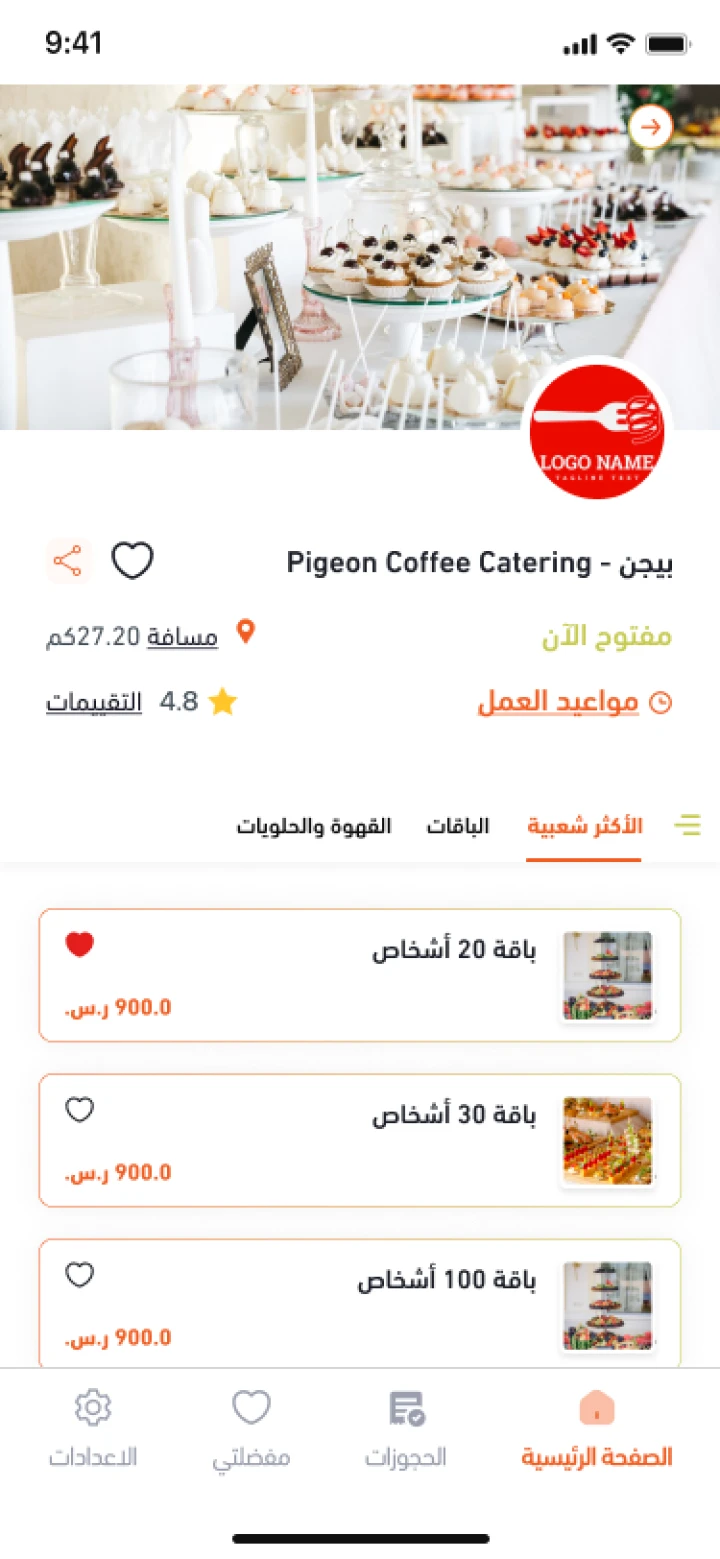Image resolution: width=720 pixels, height=1559 pixels.
Task: Tap the arrow icon on the banner photo
Action: tap(651, 128)
